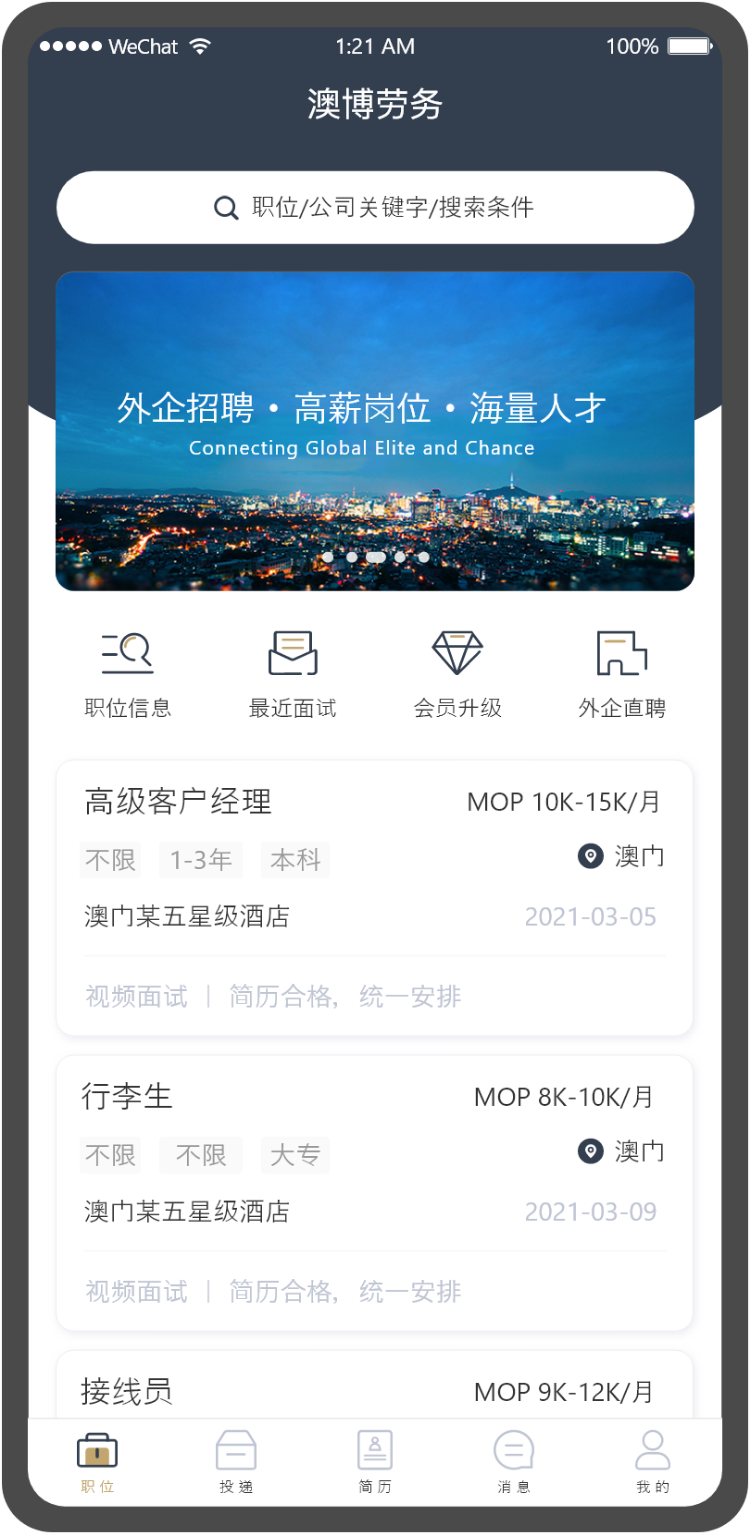Tap the 投递 delivery icon in bottom nav
Screen dimensions: 750x1534
(x=236, y=1454)
